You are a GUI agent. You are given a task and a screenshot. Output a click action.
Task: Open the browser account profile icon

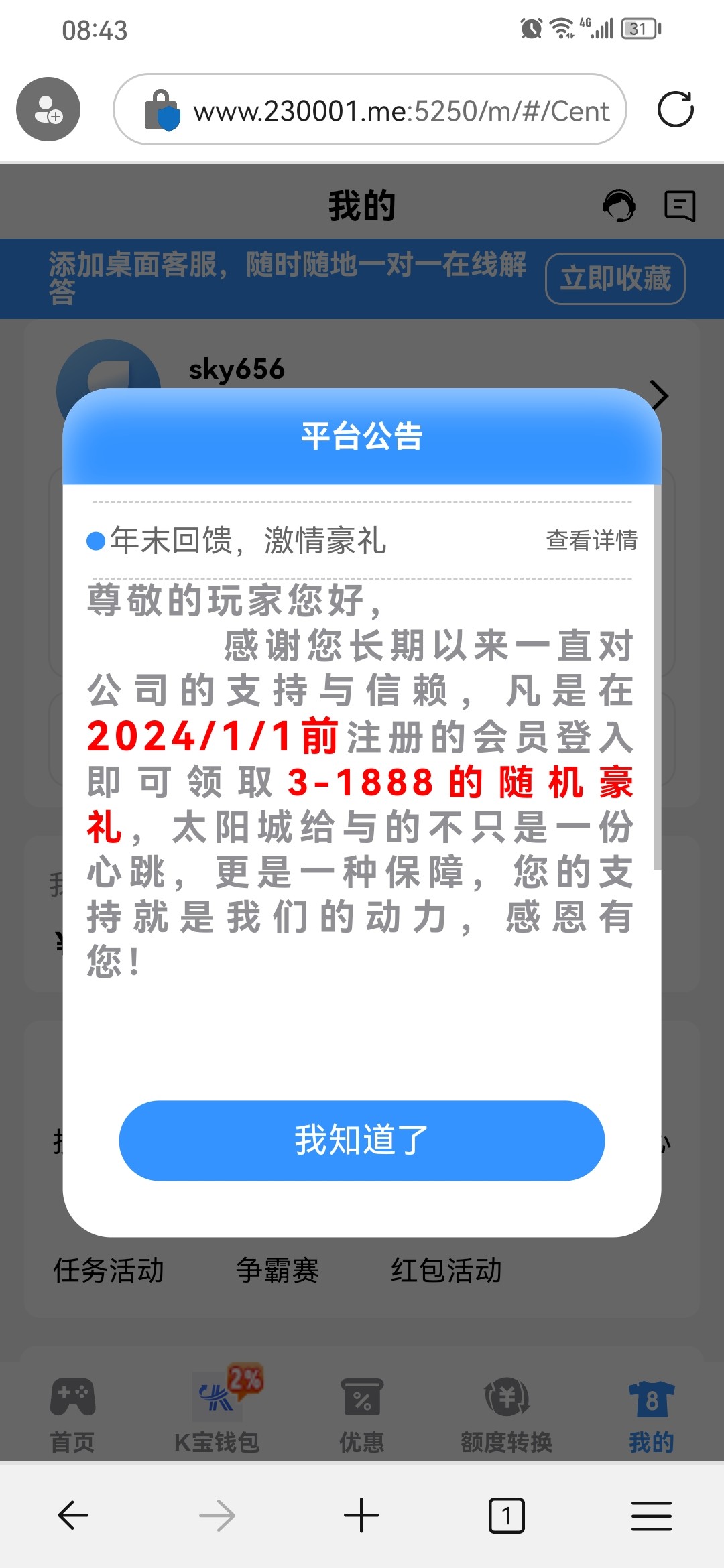click(48, 110)
